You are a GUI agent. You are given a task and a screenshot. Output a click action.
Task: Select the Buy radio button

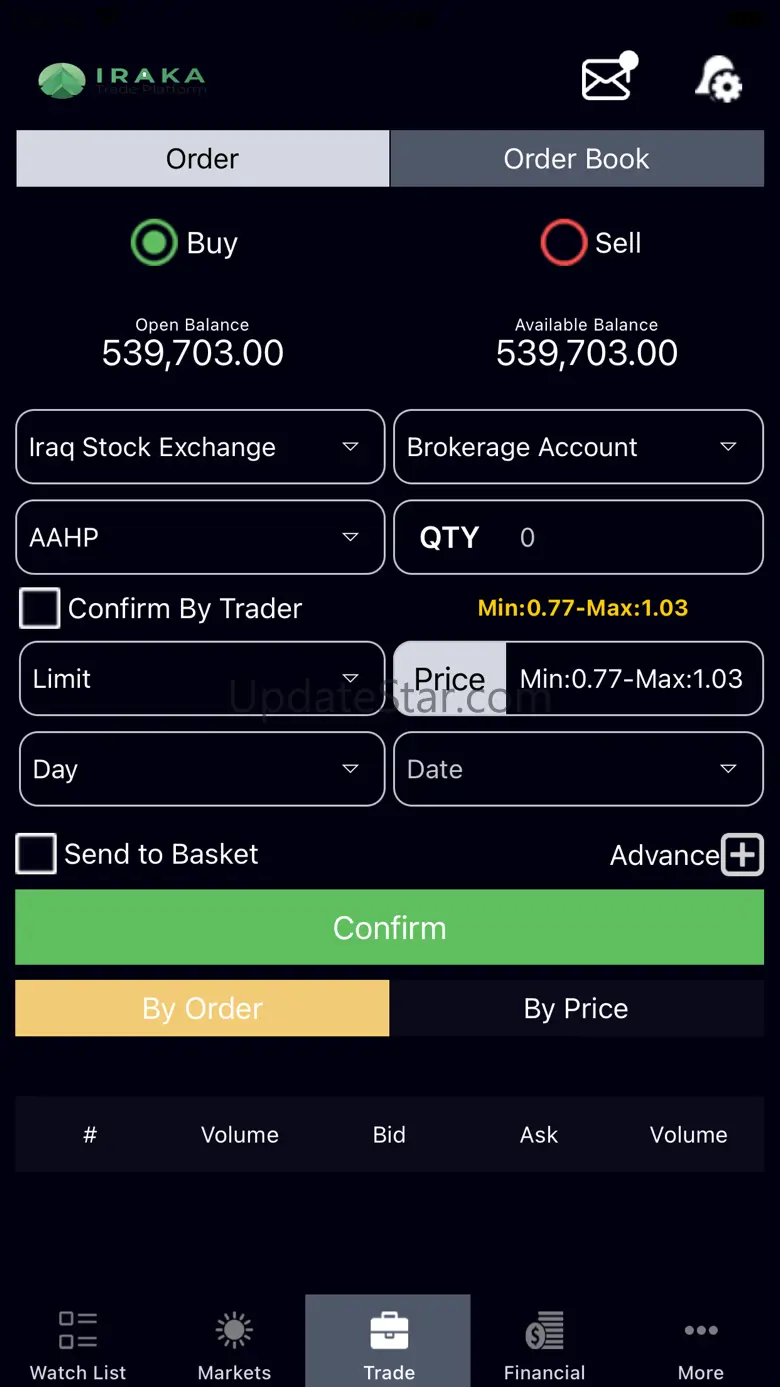click(154, 243)
